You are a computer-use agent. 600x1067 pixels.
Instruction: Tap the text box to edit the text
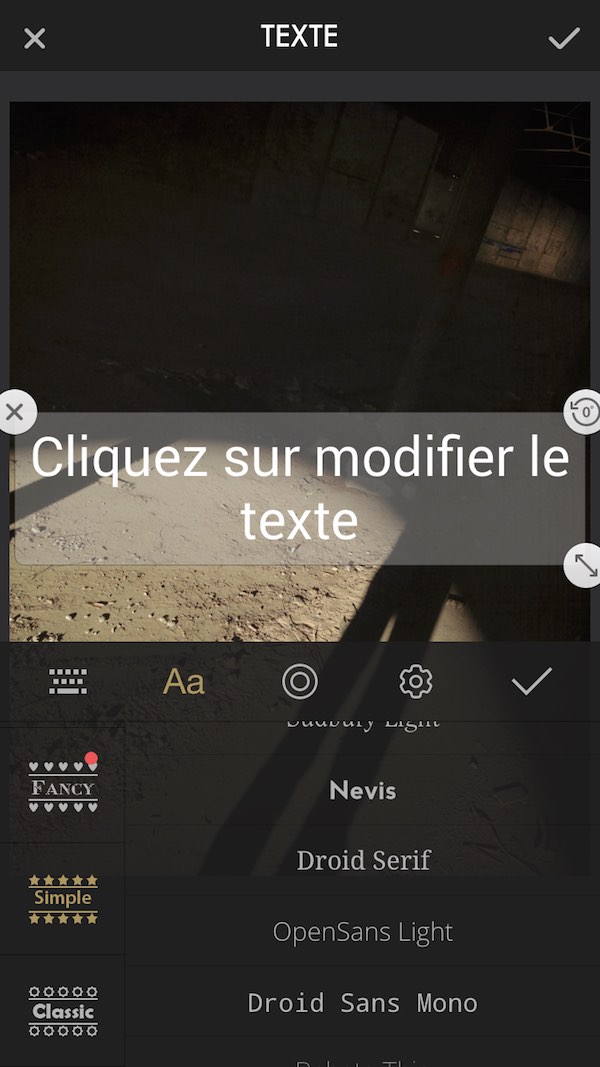[299, 489]
